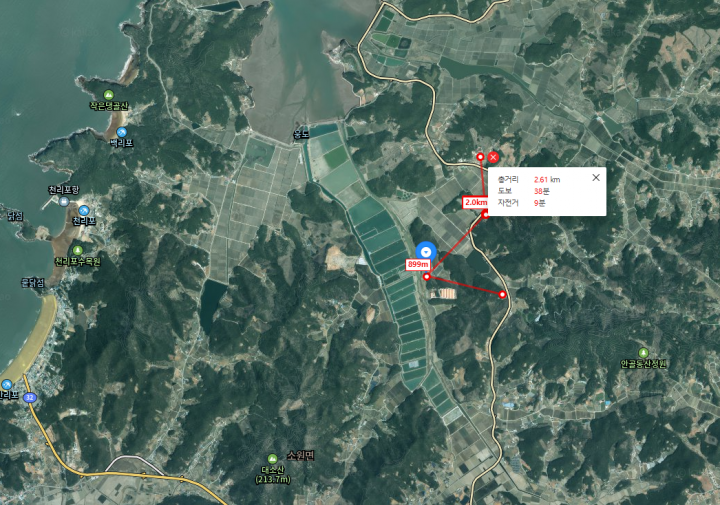Open the 백리포 beach marker
This screenshot has width=720, height=505.
coord(121,132)
